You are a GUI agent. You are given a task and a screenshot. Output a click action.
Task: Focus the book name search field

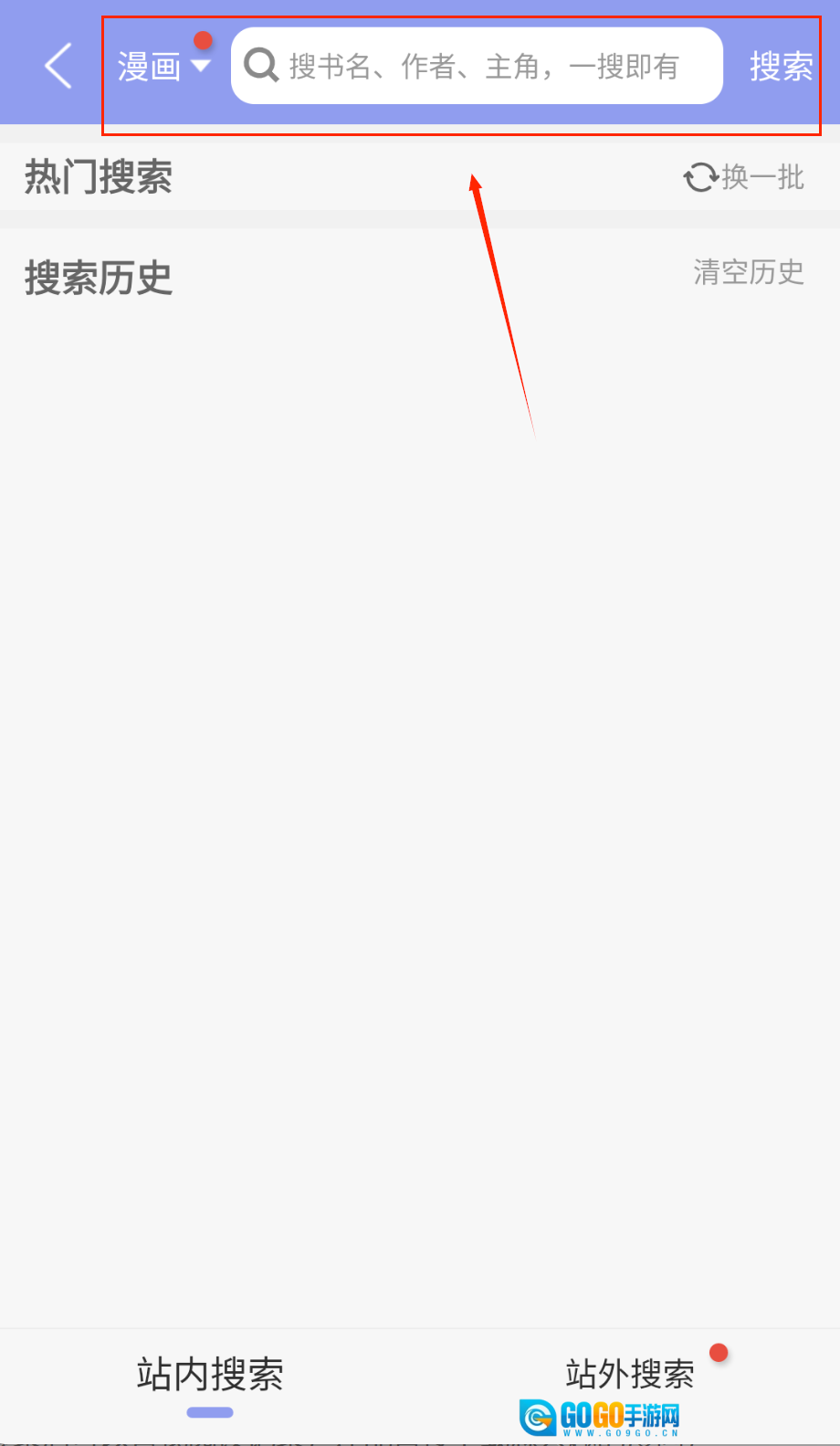(x=484, y=66)
